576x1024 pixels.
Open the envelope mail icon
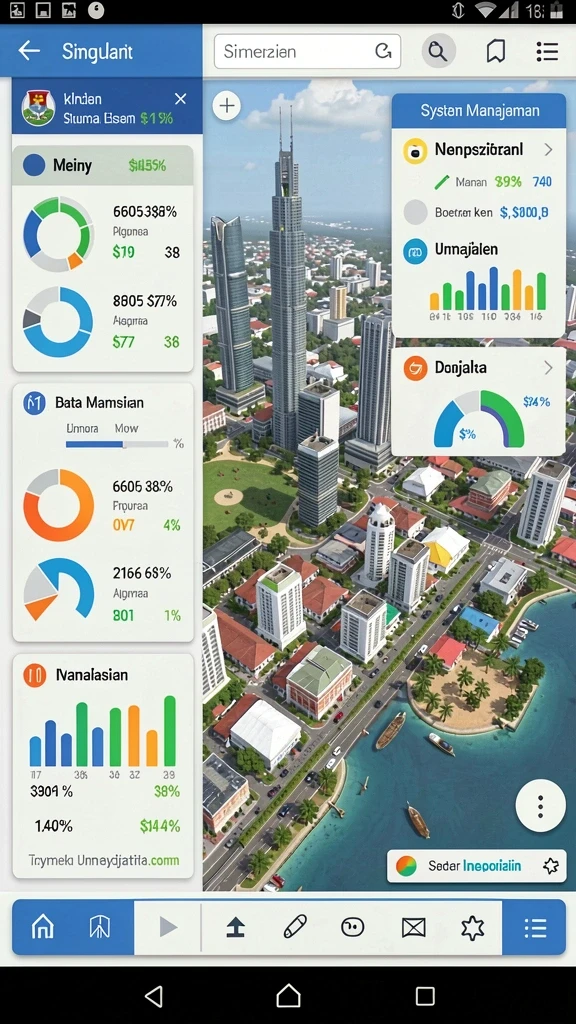413,927
